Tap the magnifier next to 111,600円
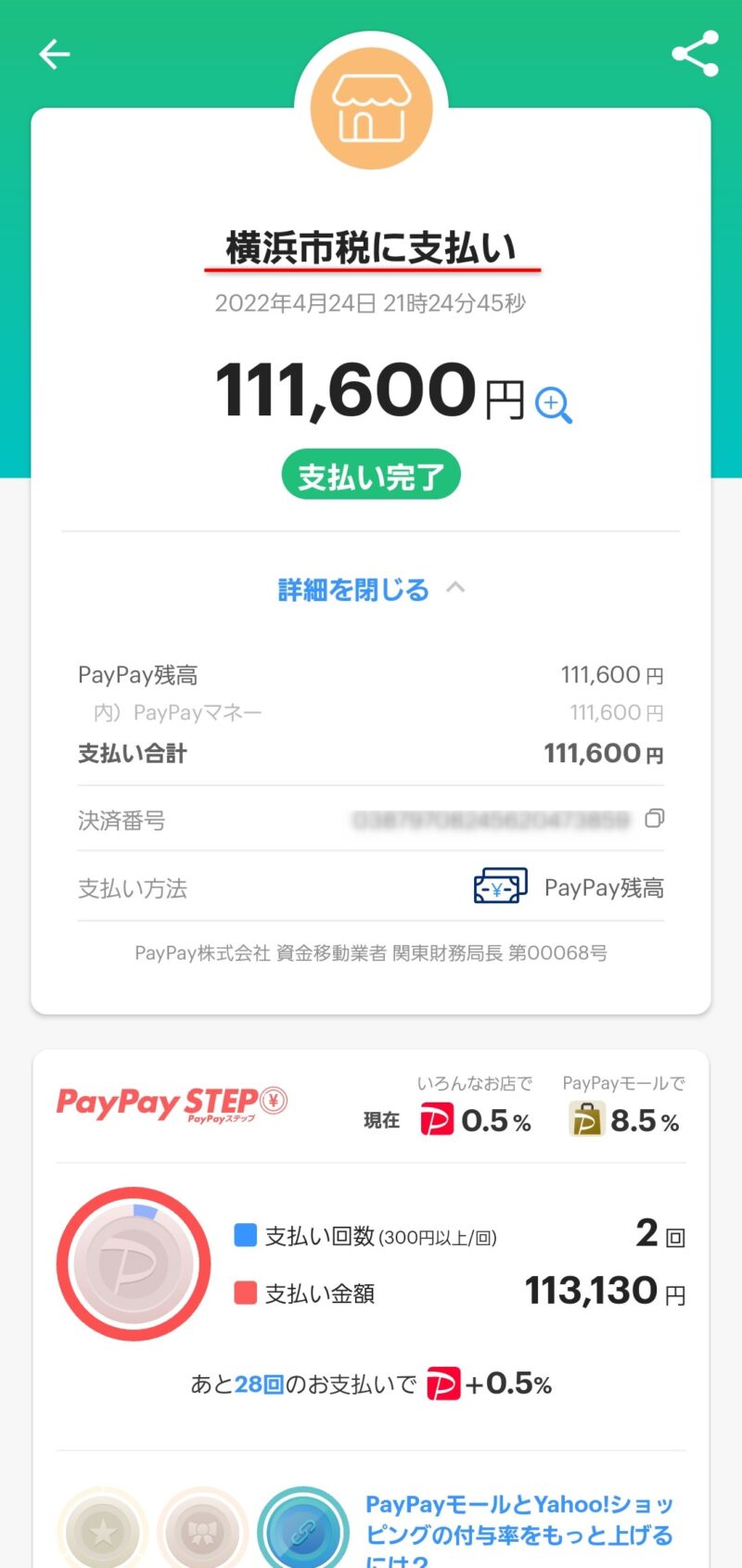This screenshot has height=1568, width=742. pyautogui.click(x=554, y=405)
